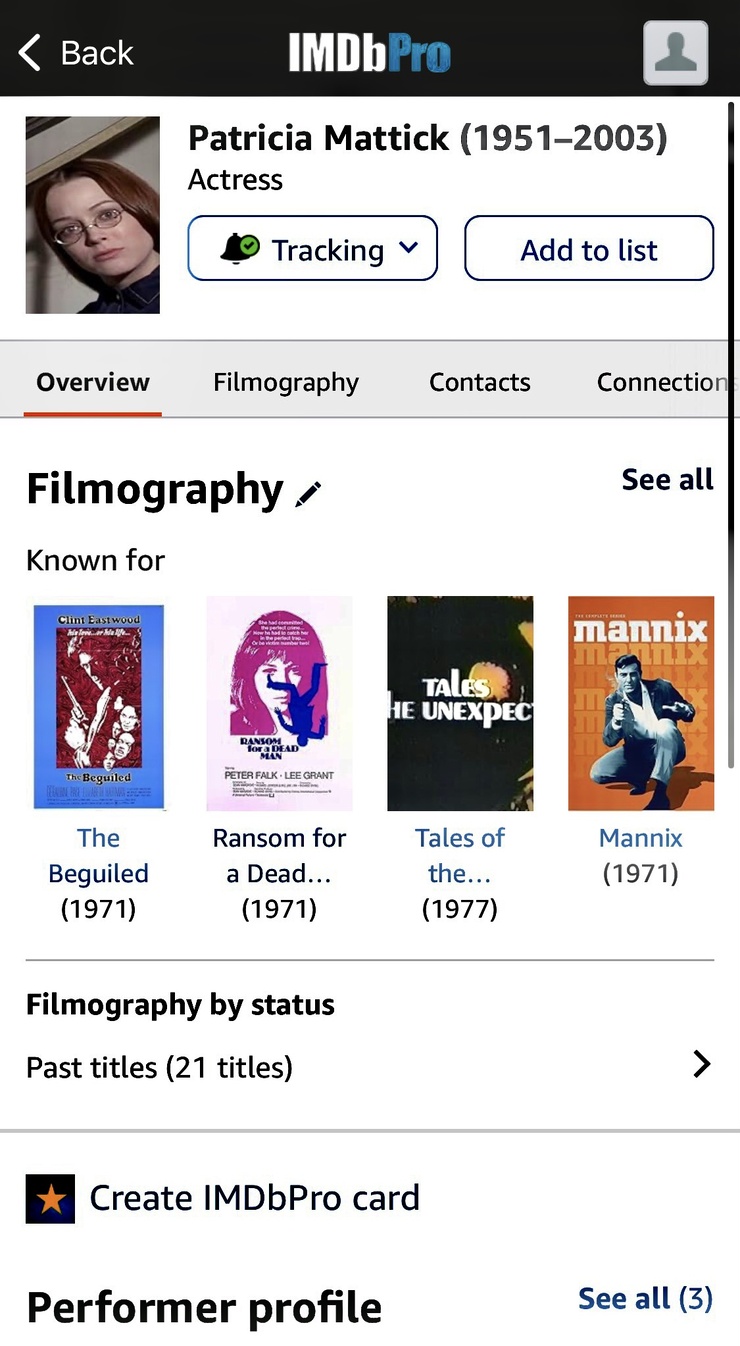
Task: Click the pencil icon next to Filmography
Action: 309,490
